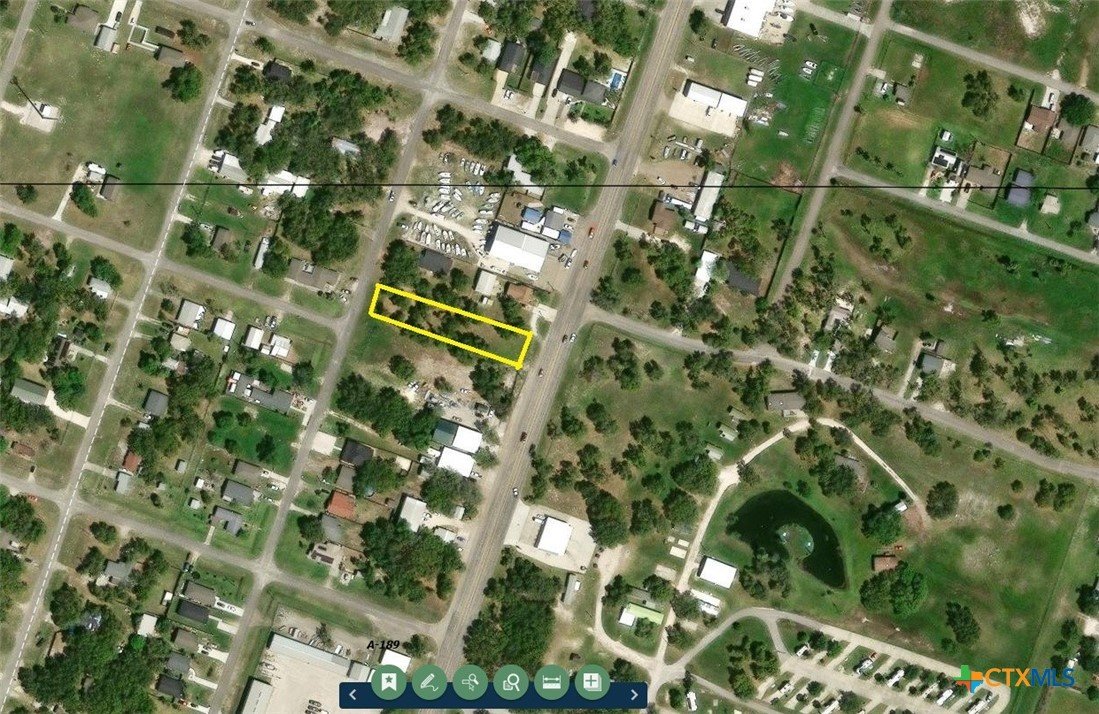This screenshot has width=1099, height=714.
Task: Open the bookmarks tool
Action: coord(388,683)
